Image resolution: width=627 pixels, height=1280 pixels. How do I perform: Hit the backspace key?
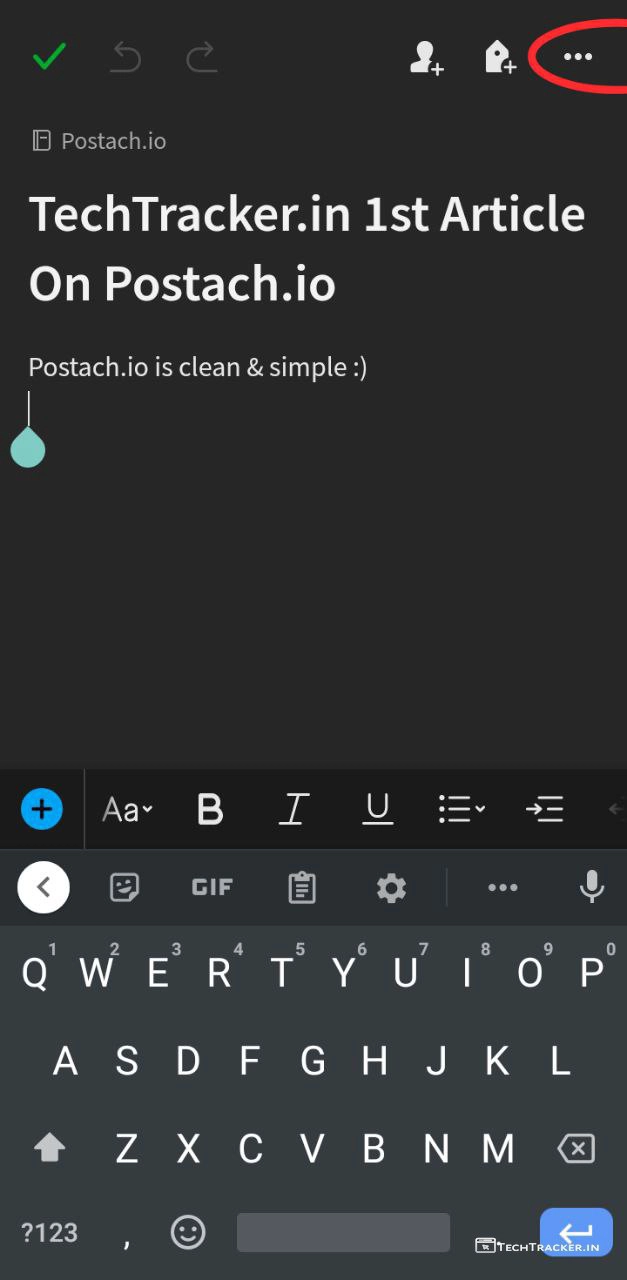(576, 1148)
